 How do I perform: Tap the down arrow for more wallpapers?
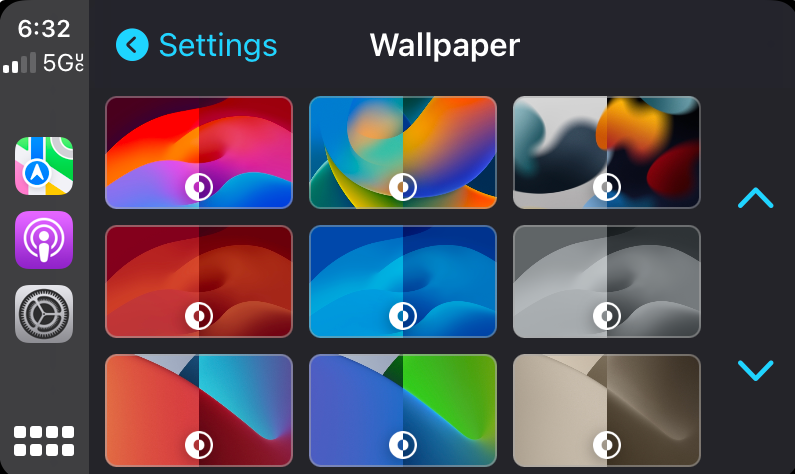[x=755, y=371]
